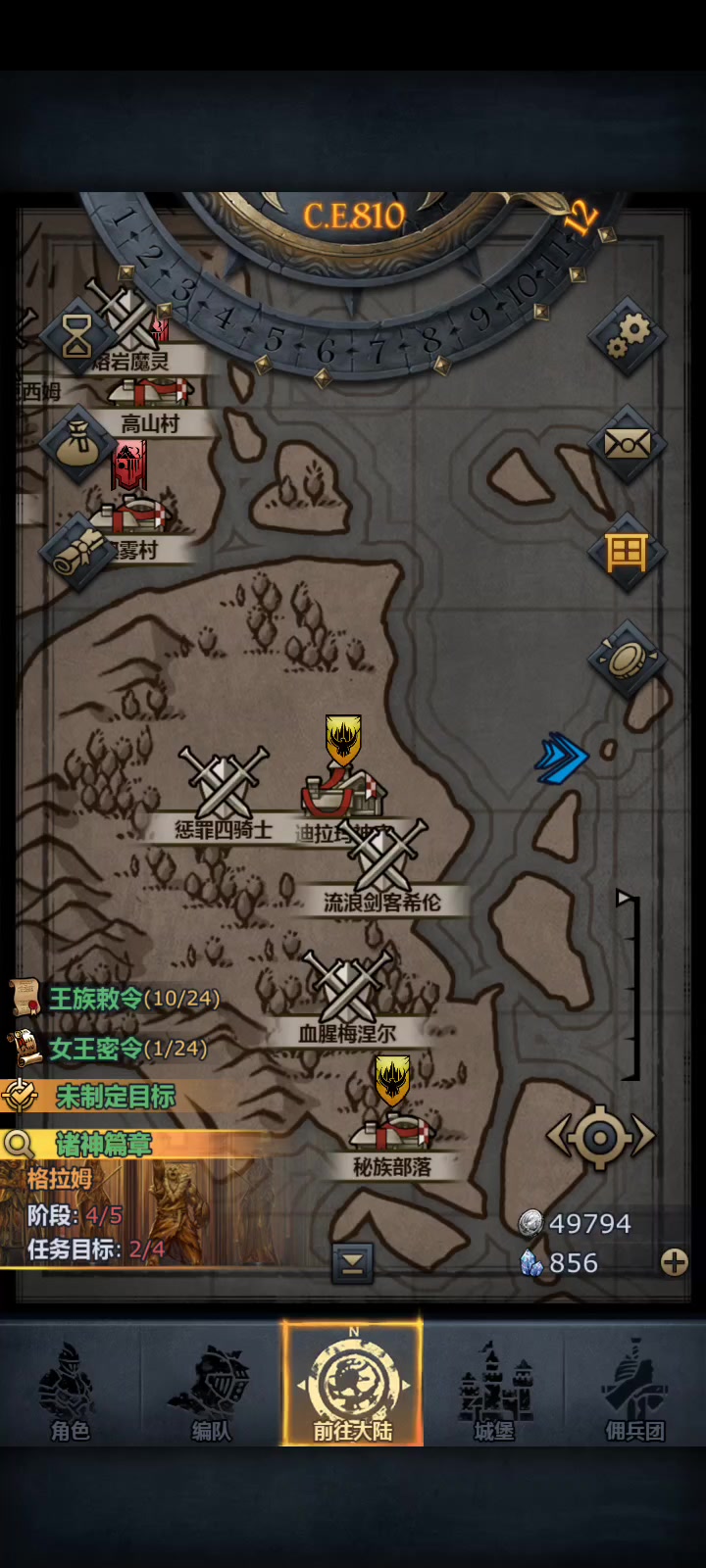Open the money bag icon
Screen dimensions: 706x1568
pos(76,446)
